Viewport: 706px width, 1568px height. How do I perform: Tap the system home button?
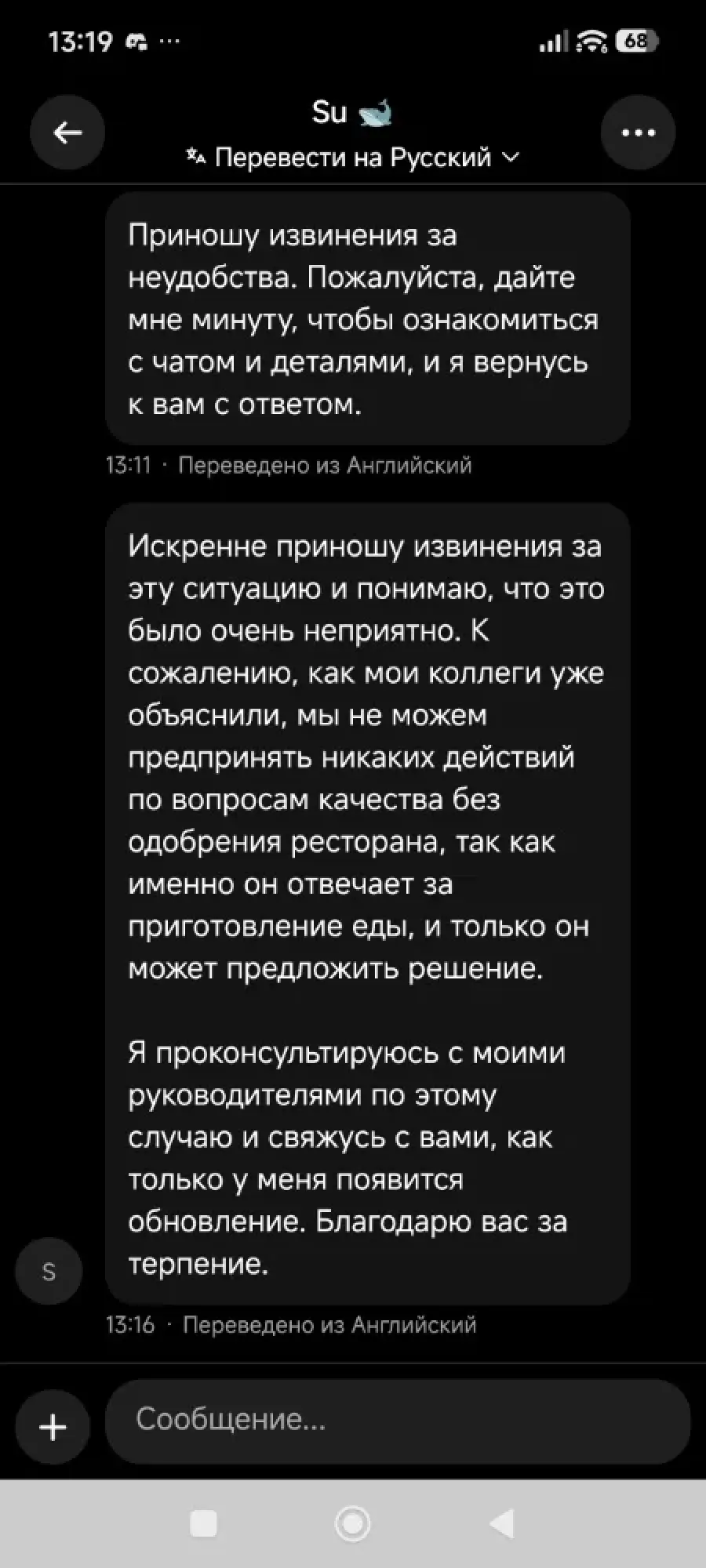point(352,1524)
